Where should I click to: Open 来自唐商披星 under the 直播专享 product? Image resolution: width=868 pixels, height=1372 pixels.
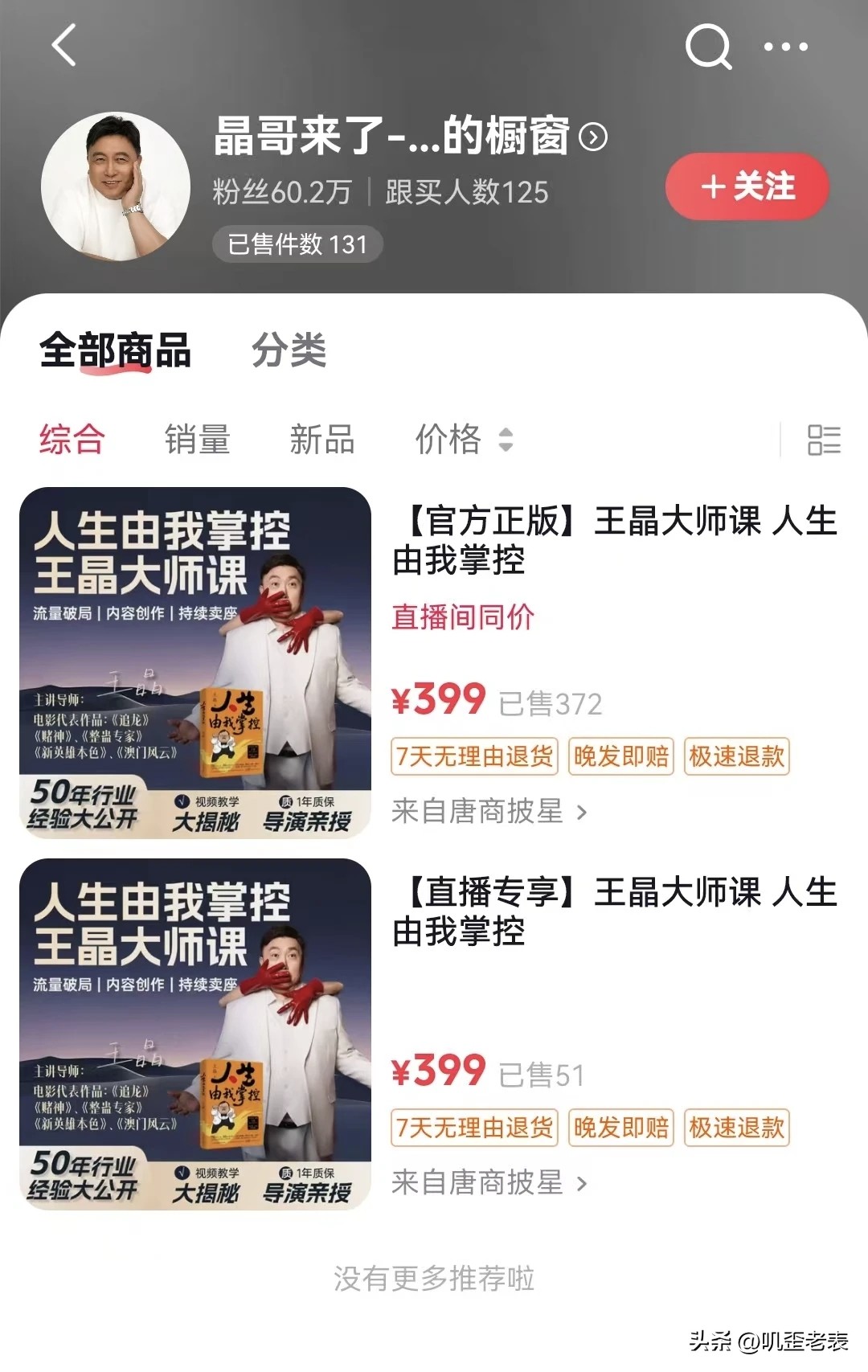coord(489,1183)
